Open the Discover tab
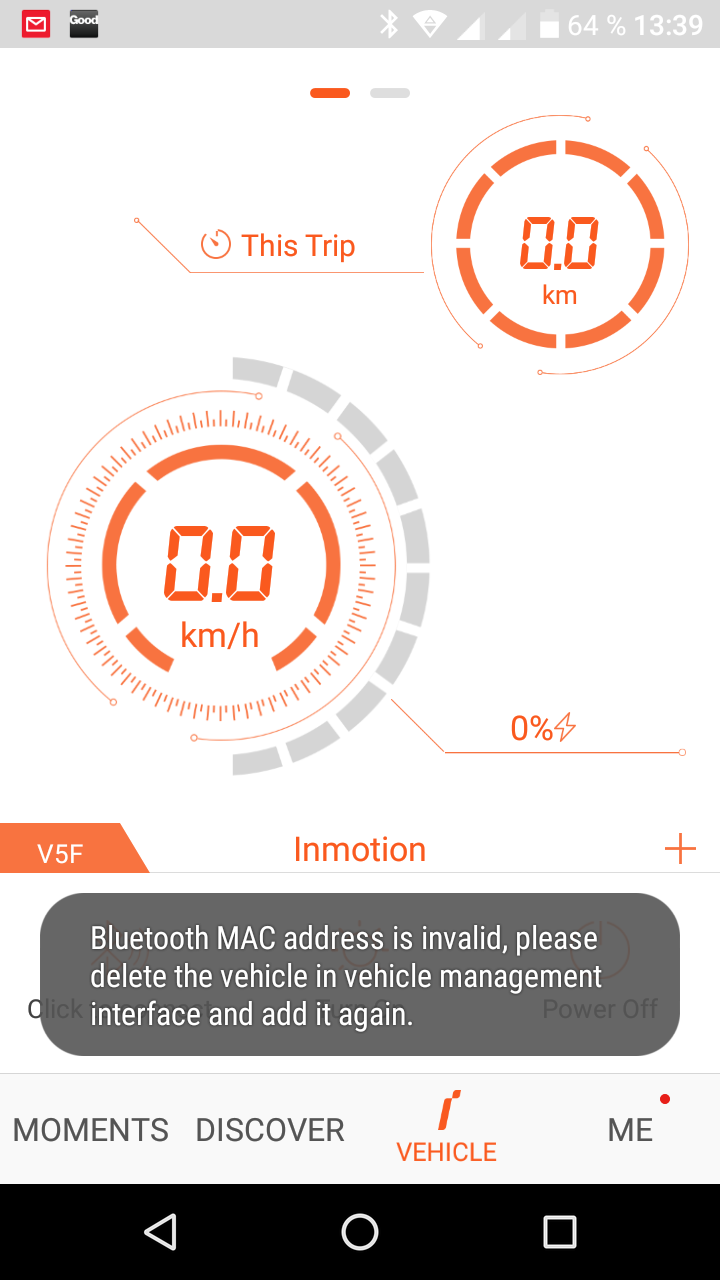The width and height of the screenshot is (720, 1280). [x=270, y=1130]
